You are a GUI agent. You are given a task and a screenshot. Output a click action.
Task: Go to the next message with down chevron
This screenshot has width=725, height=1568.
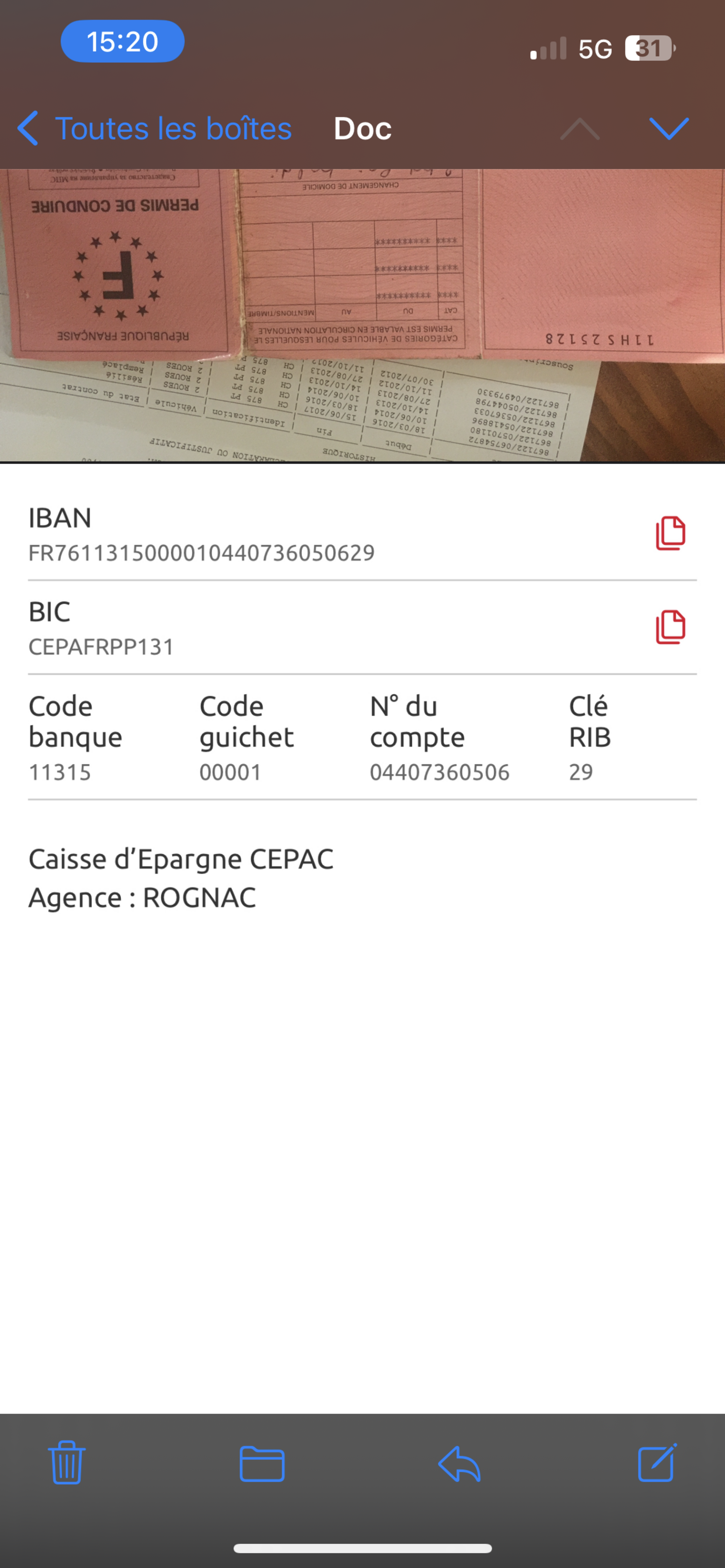pyautogui.click(x=668, y=129)
